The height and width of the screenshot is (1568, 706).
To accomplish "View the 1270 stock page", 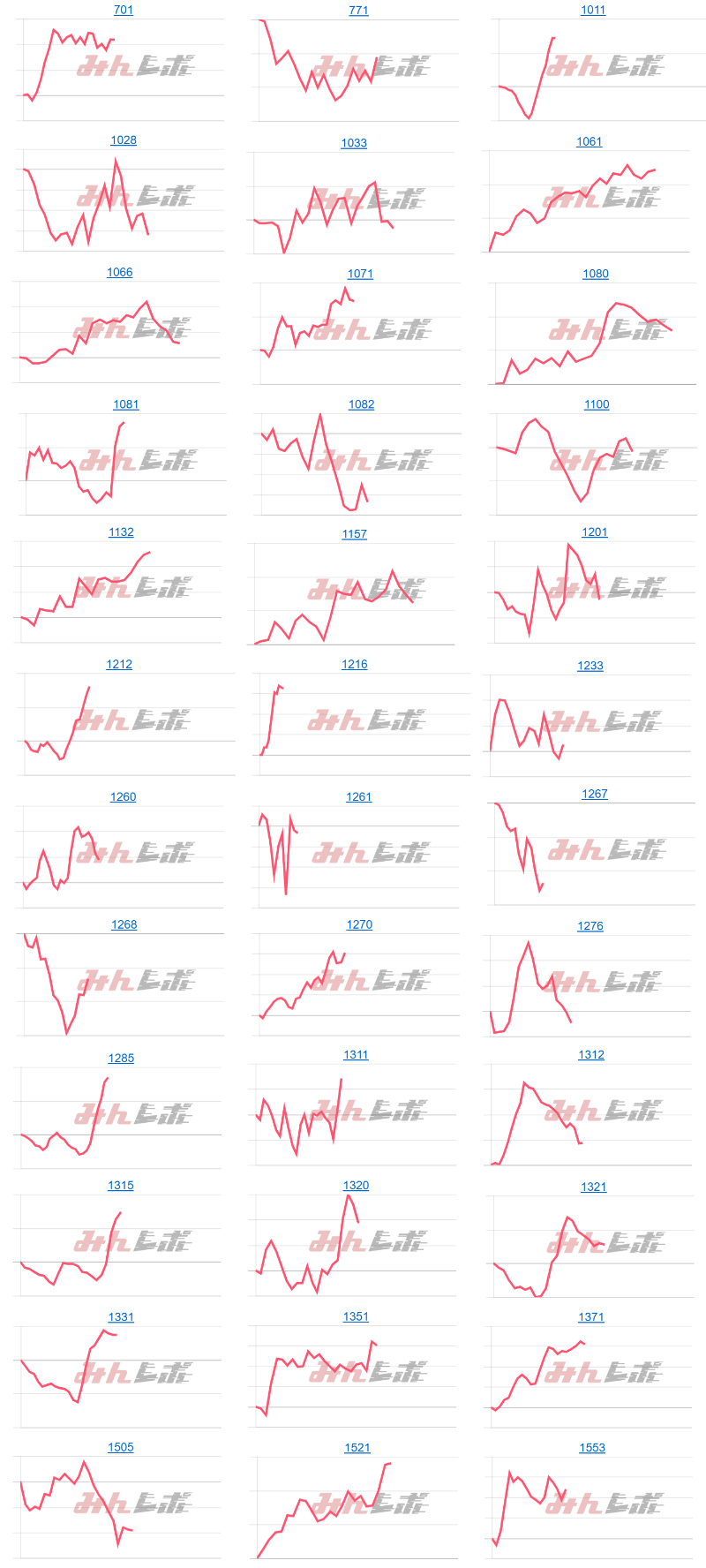I will point(359,924).
